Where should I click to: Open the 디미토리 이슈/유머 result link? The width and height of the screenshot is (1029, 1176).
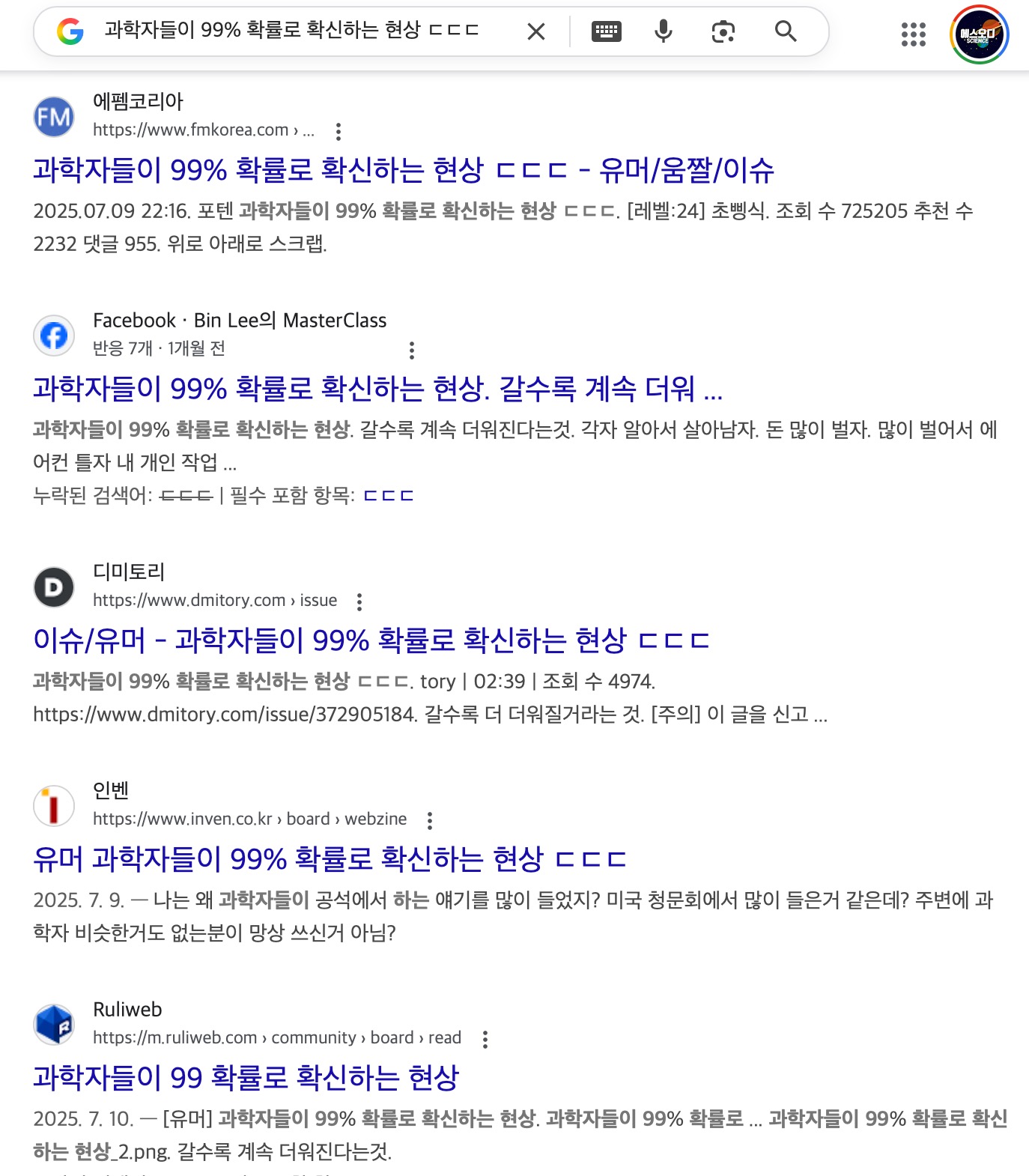click(x=371, y=640)
